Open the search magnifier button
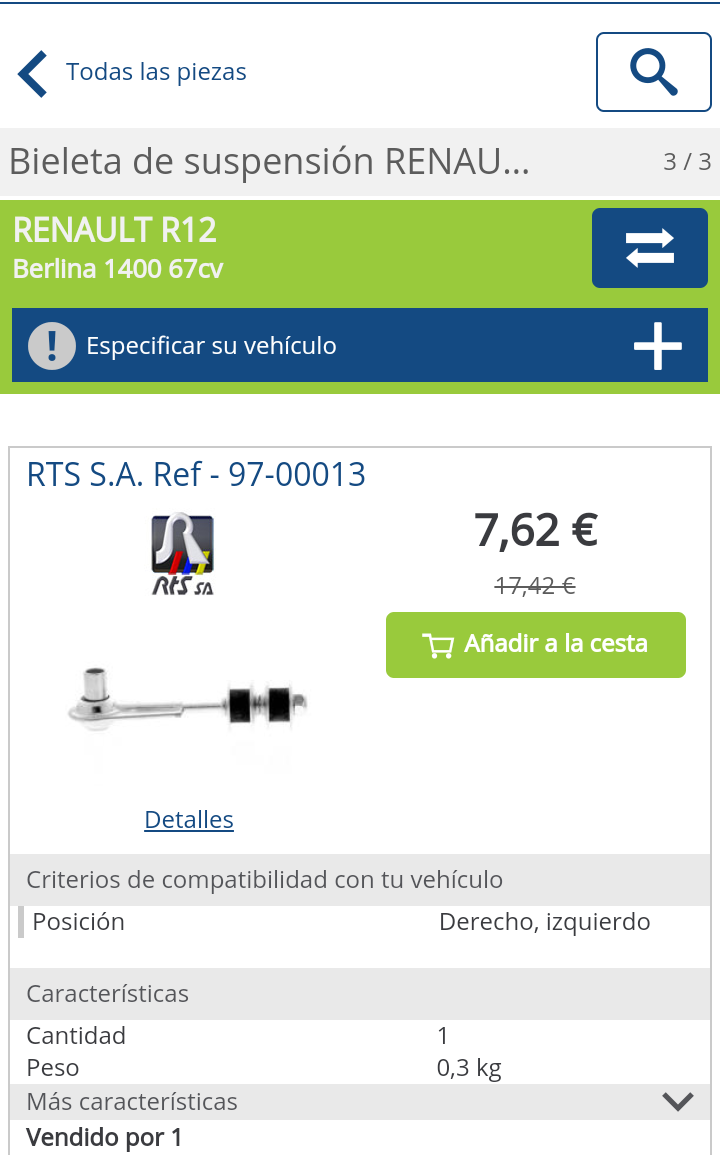This screenshot has height=1155, width=720. [653, 72]
